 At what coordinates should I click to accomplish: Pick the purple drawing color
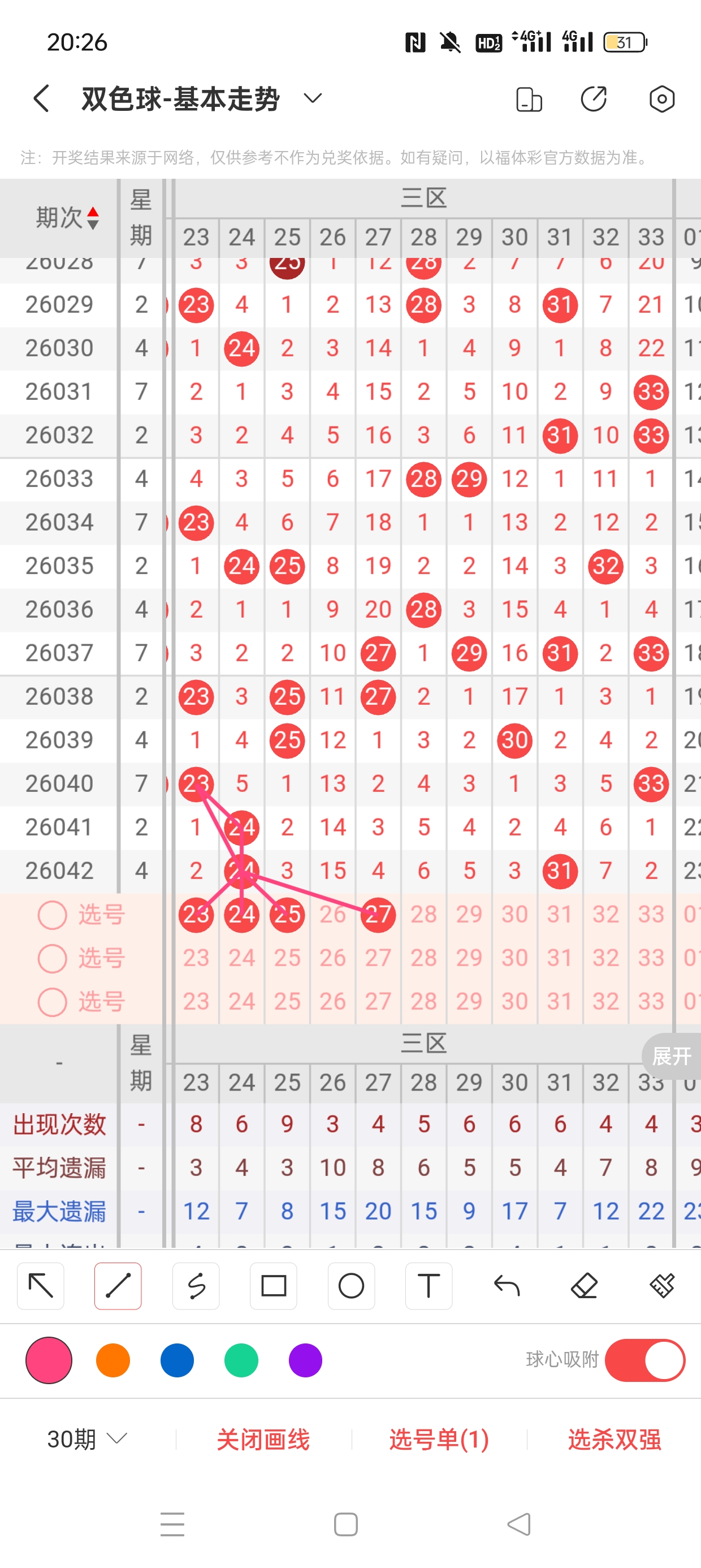(x=305, y=1360)
